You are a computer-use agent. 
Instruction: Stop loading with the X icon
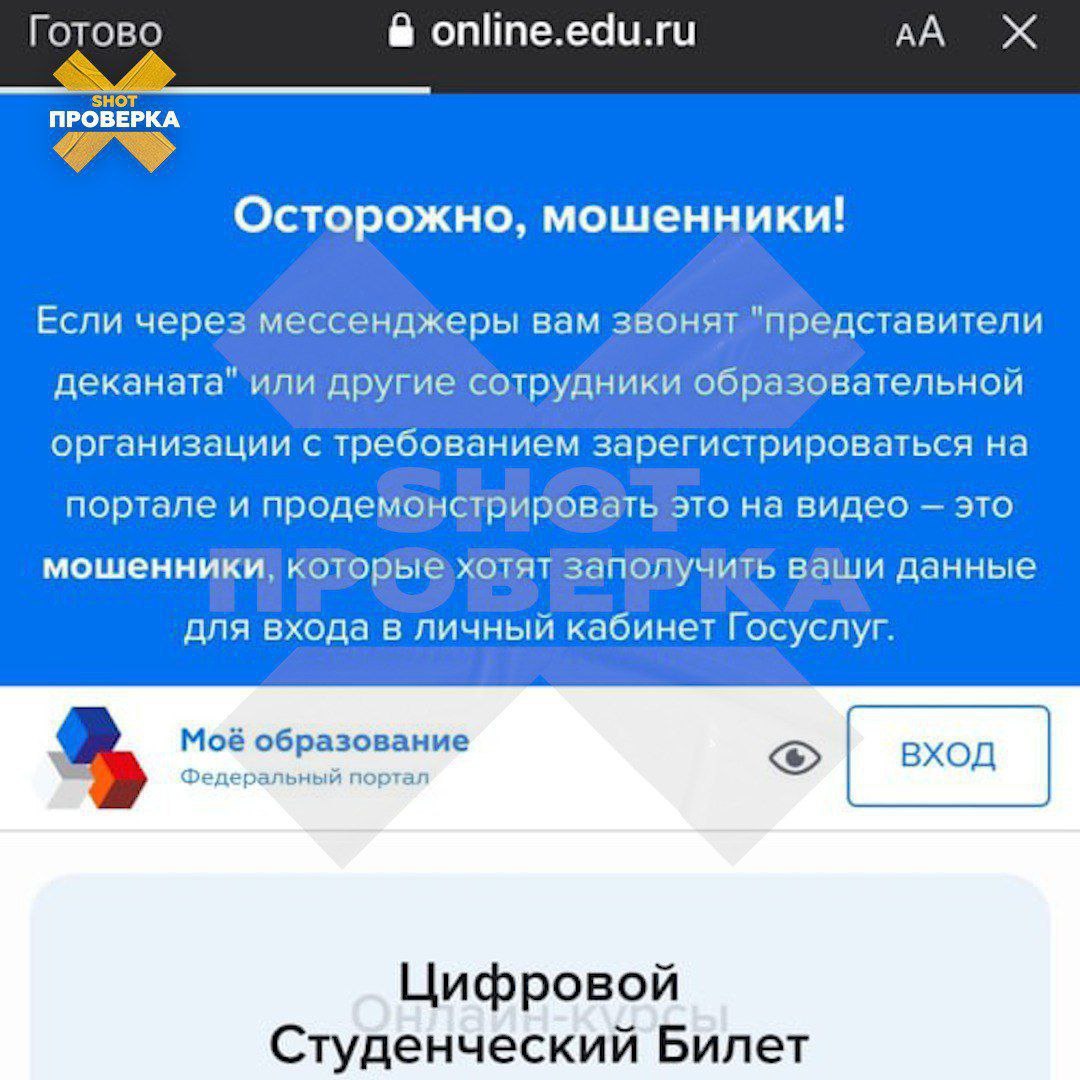(1019, 33)
